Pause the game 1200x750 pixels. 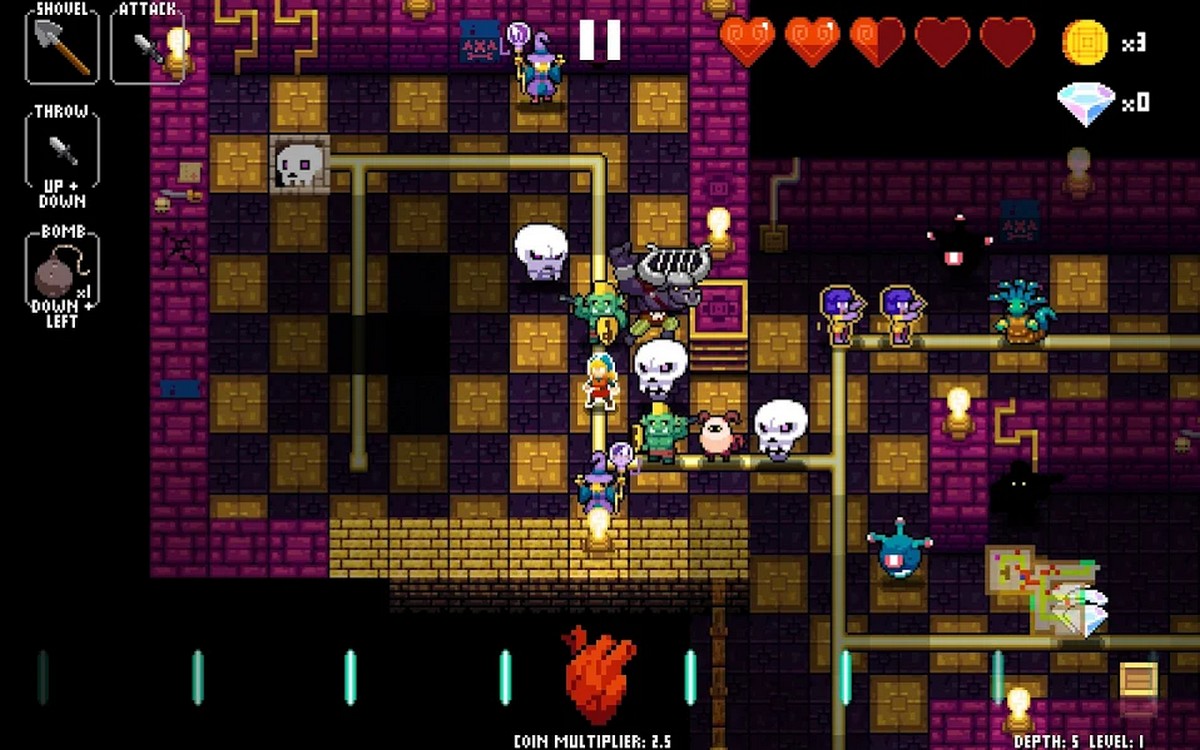pos(600,40)
